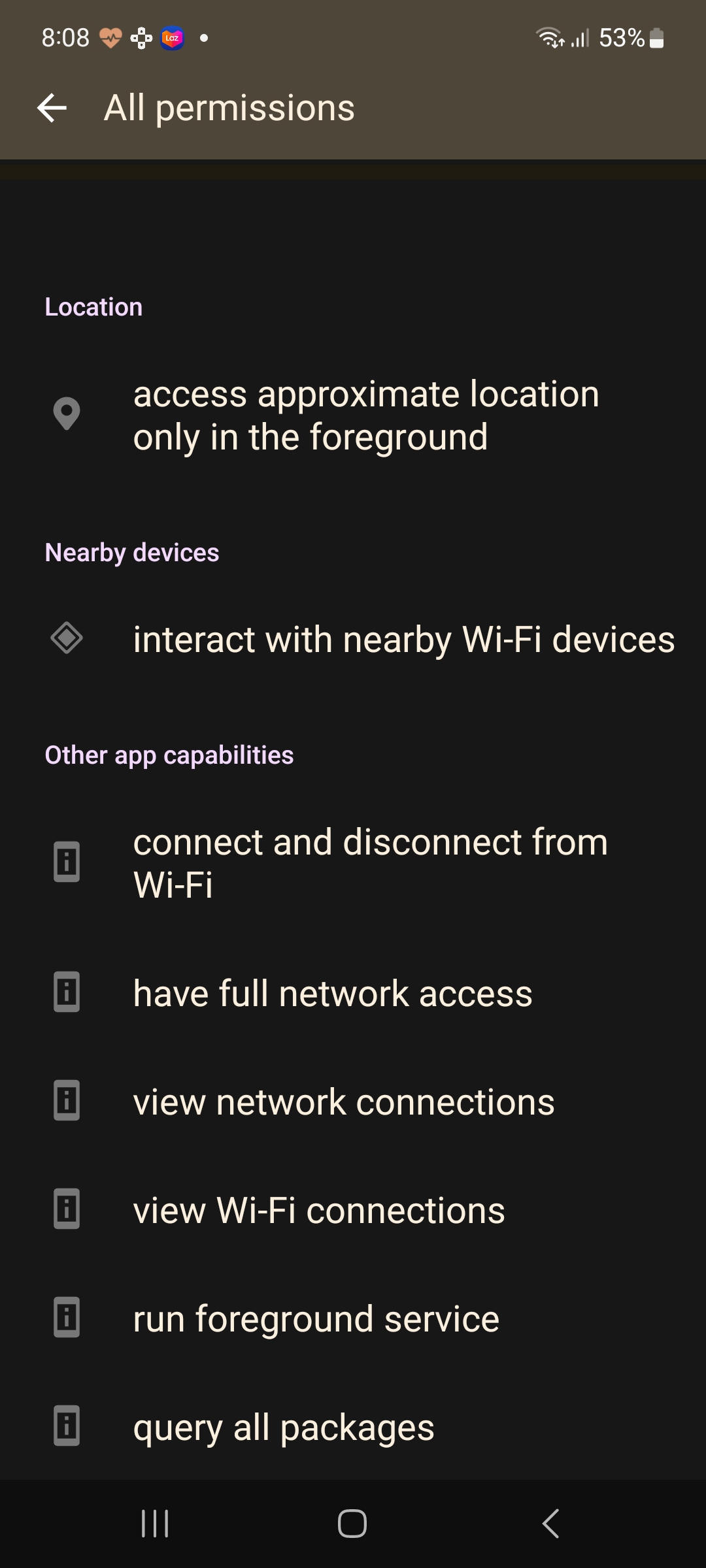The width and height of the screenshot is (706, 1568).
Task: Tap the info icon beside query all packages
Action: [x=66, y=1426]
